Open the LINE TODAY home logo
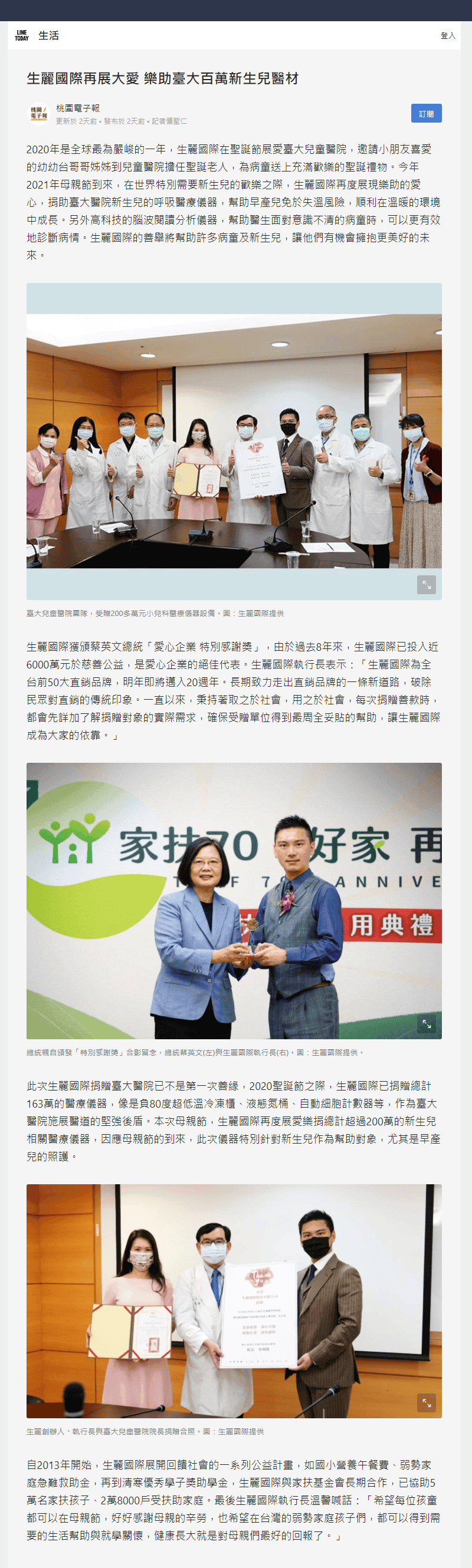Viewport: 472px width, 1568px height. [22, 36]
